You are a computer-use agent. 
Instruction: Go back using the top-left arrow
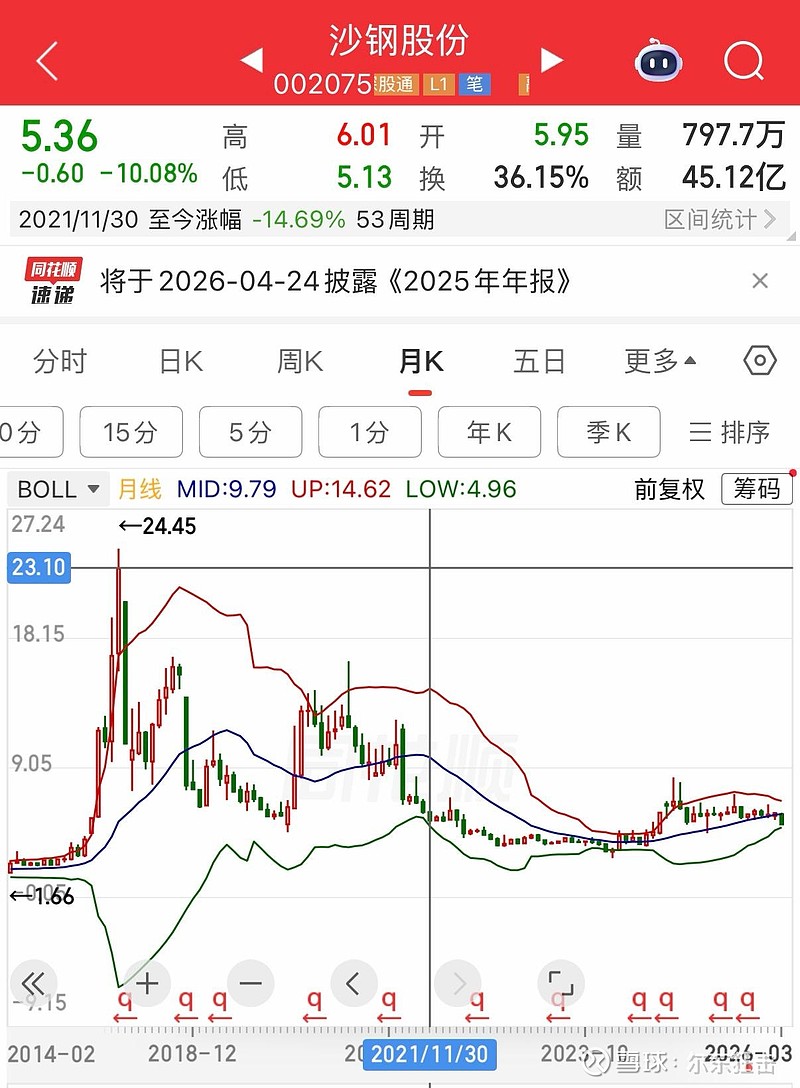pyautogui.click(x=46, y=62)
